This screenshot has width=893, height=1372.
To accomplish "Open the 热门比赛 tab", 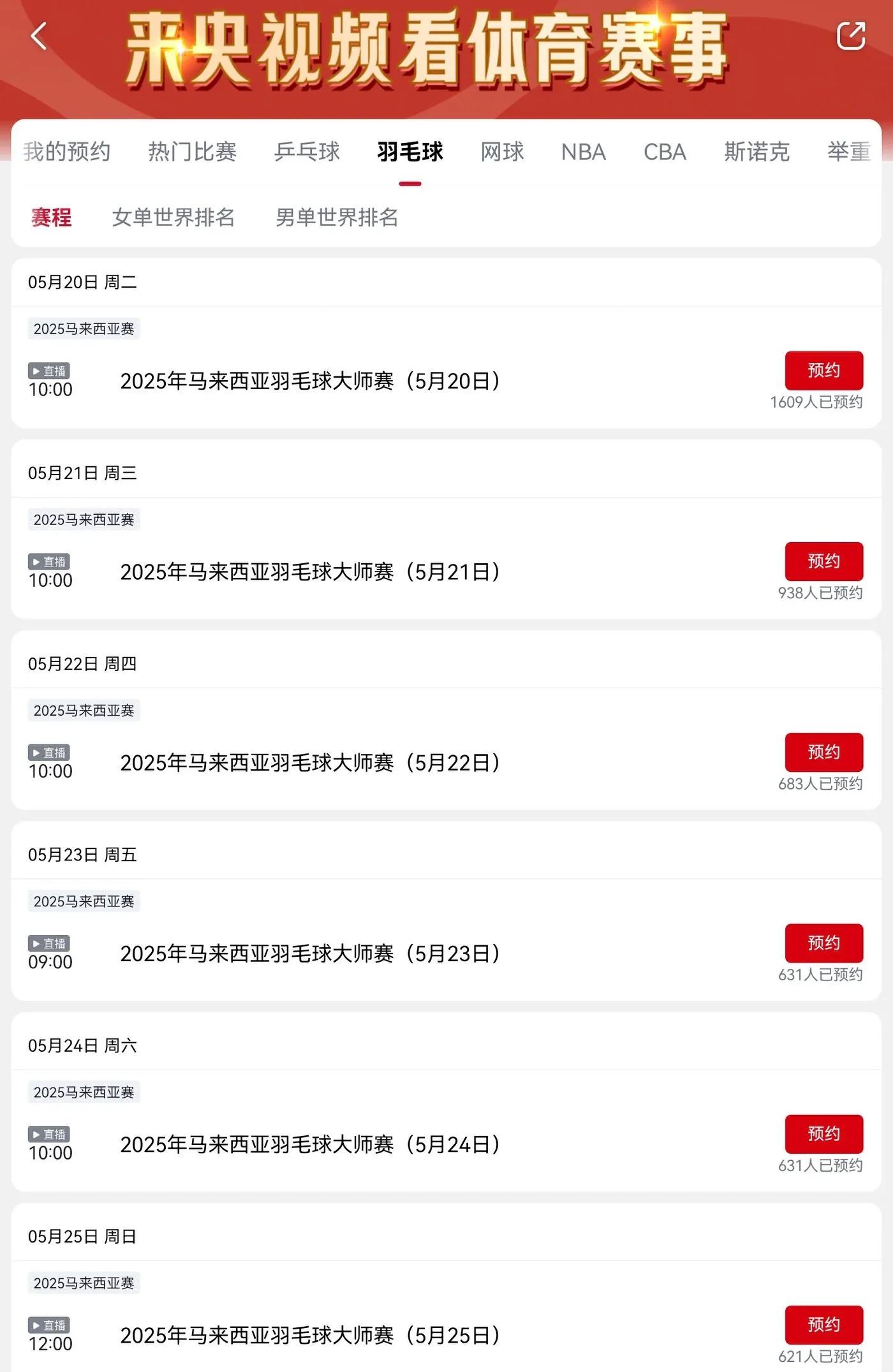I will 192,152.
